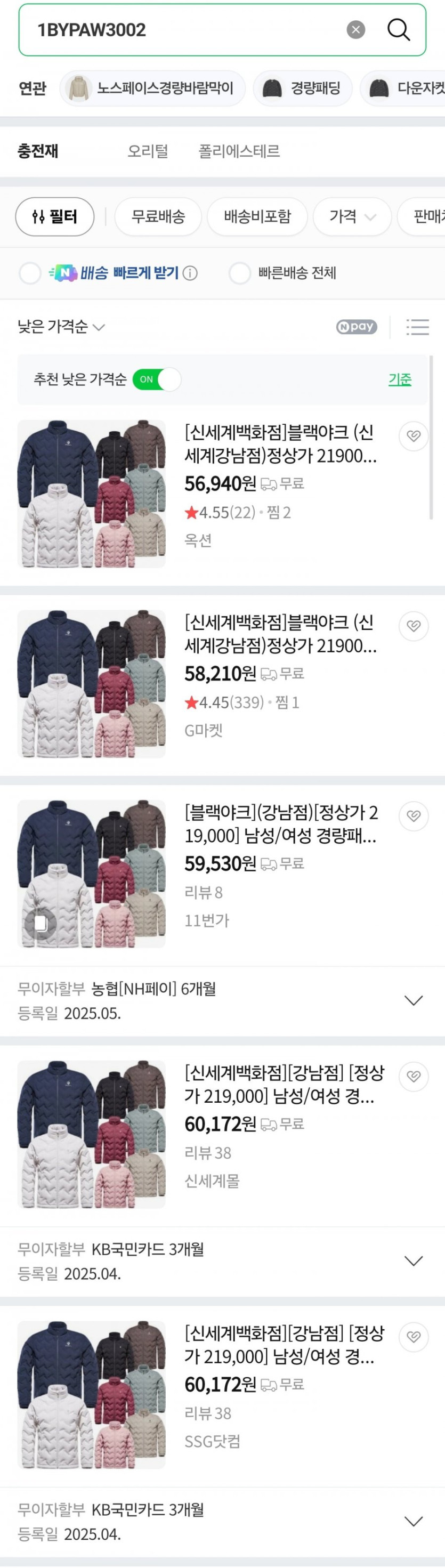Open the 기준 link

coord(400,380)
